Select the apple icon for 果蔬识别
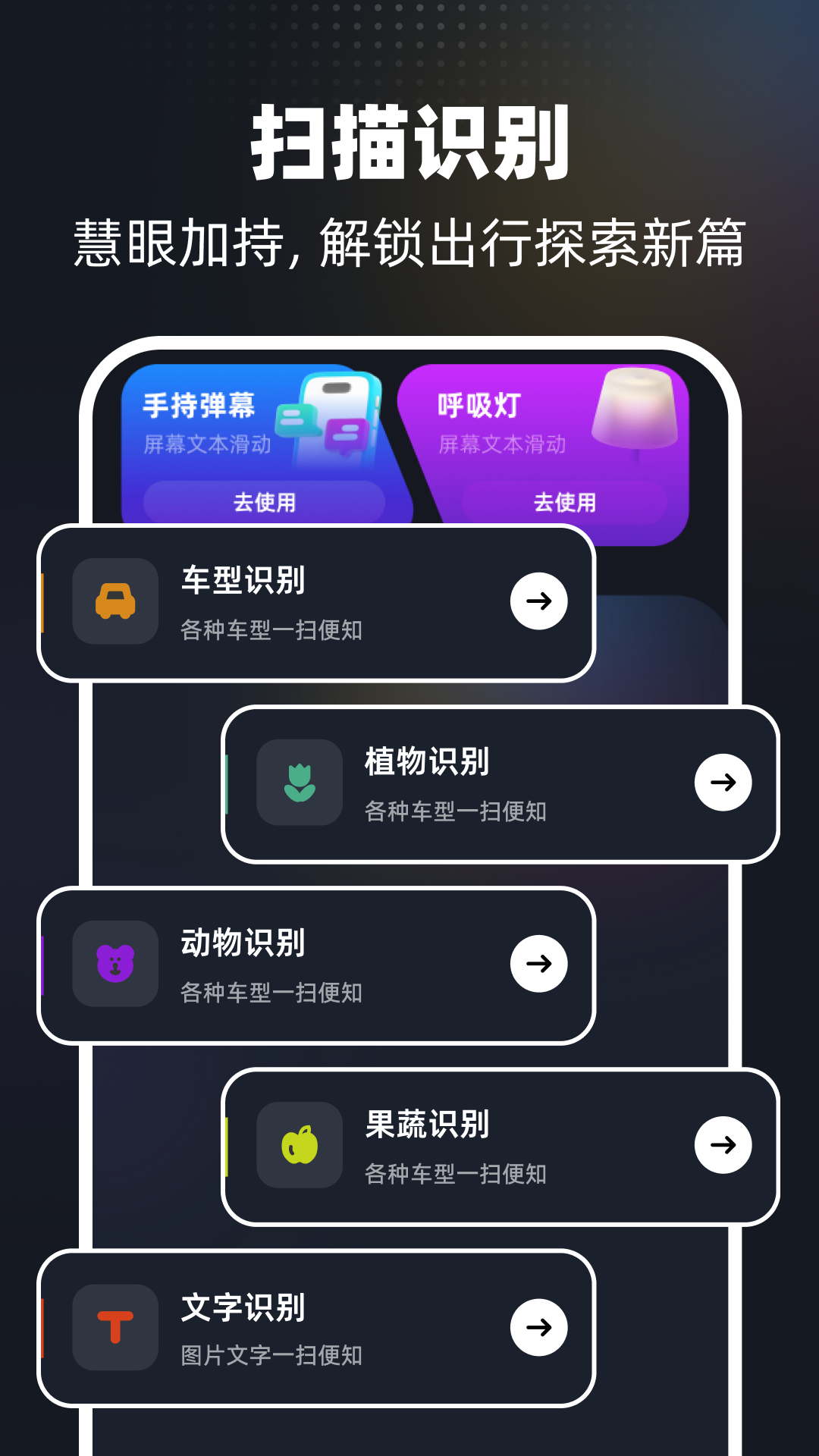This screenshot has height=1456, width=819. tap(300, 1145)
